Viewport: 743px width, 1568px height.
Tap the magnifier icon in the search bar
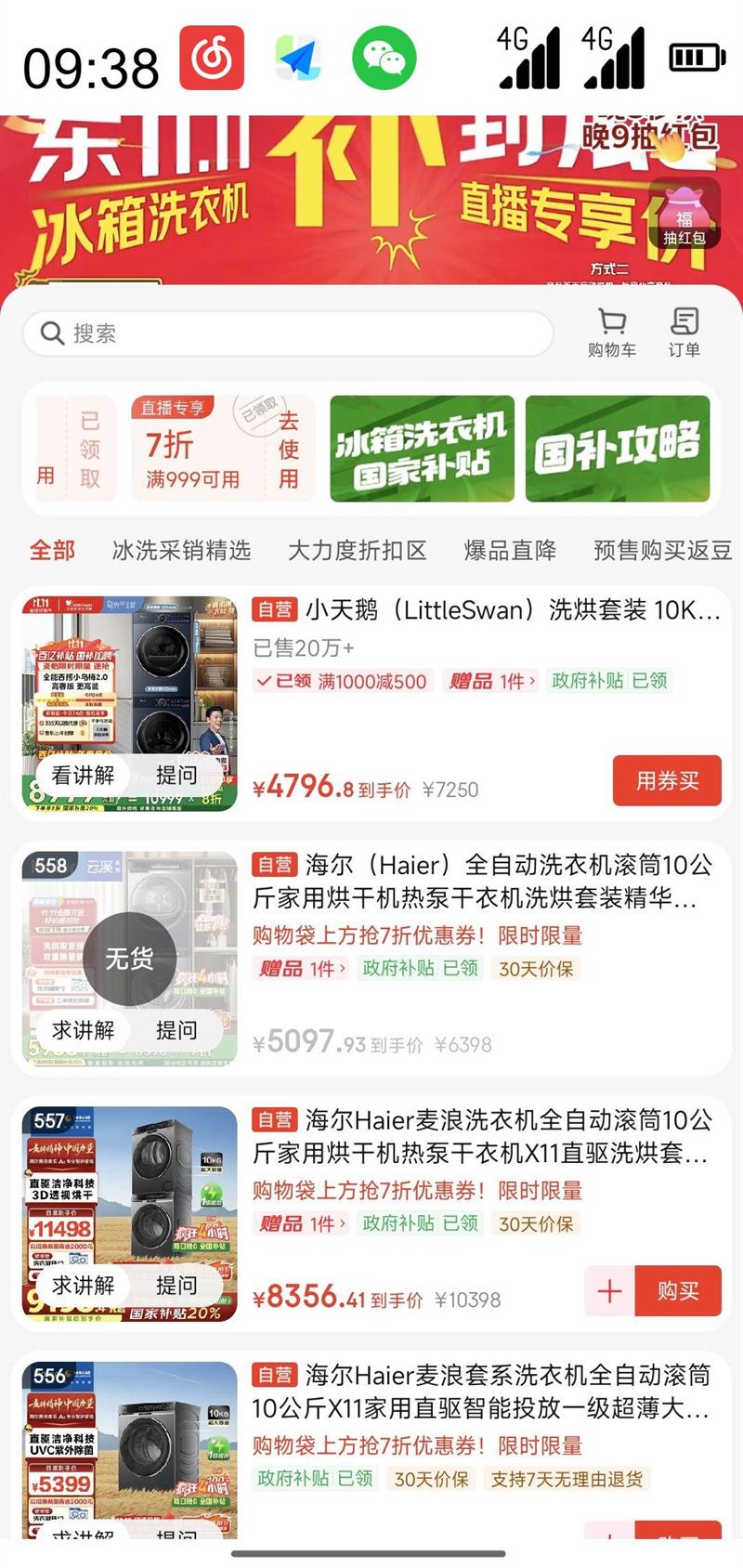click(x=50, y=333)
